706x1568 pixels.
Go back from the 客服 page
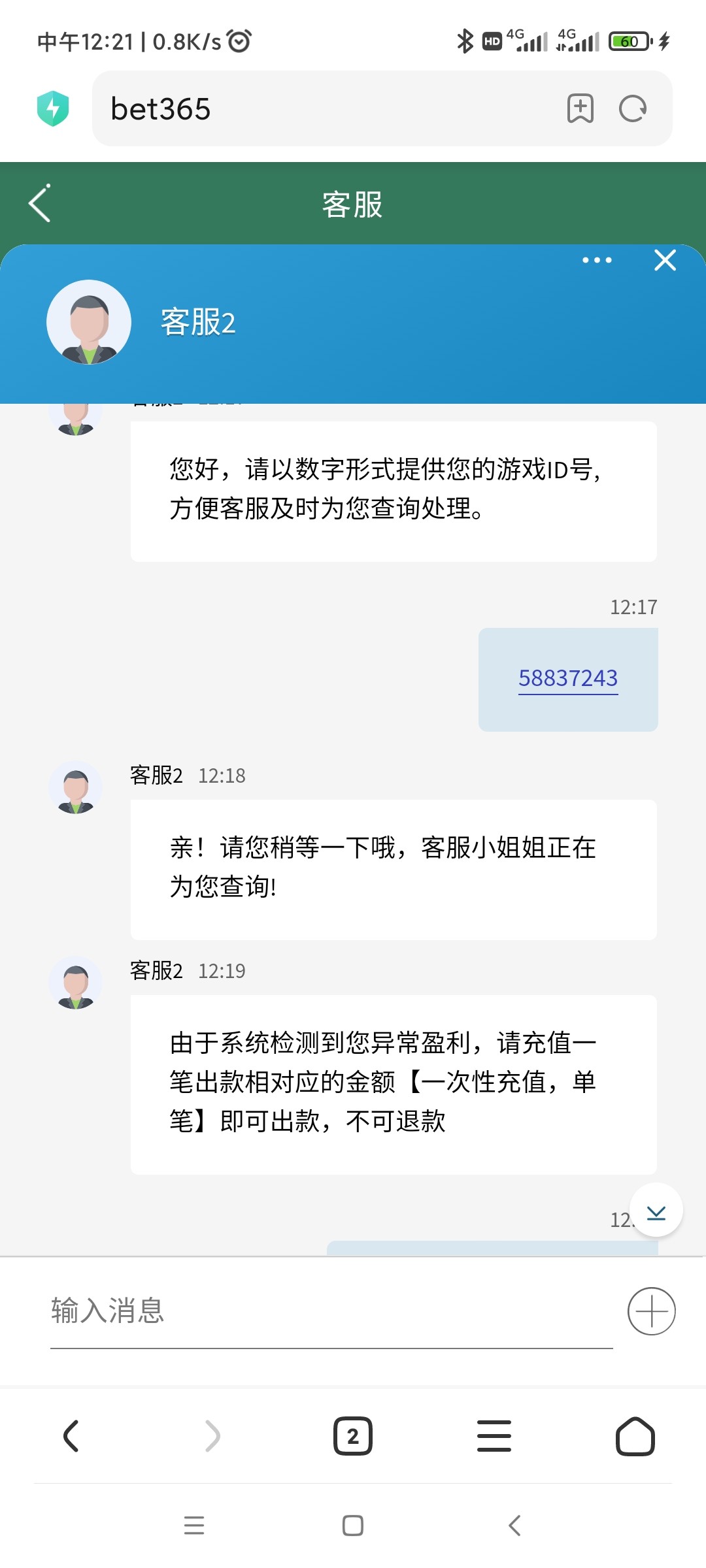pos(40,204)
